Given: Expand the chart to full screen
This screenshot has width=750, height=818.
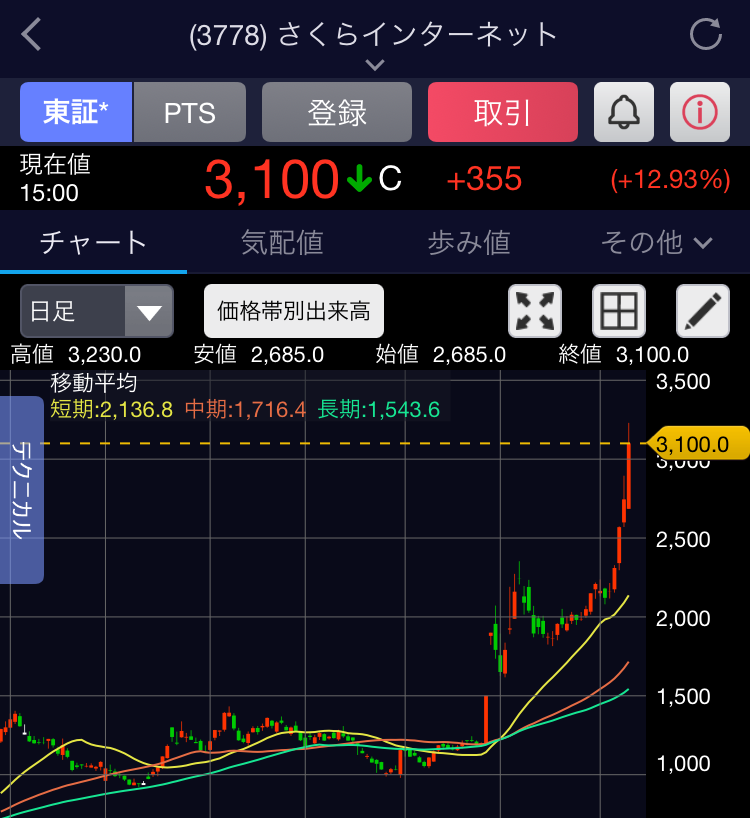Looking at the screenshot, I should pyautogui.click(x=535, y=311).
